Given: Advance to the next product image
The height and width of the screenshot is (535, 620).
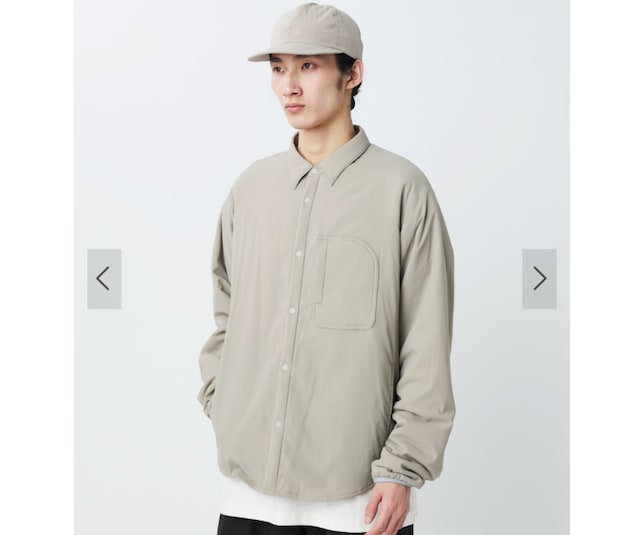Looking at the screenshot, I should 539,279.
